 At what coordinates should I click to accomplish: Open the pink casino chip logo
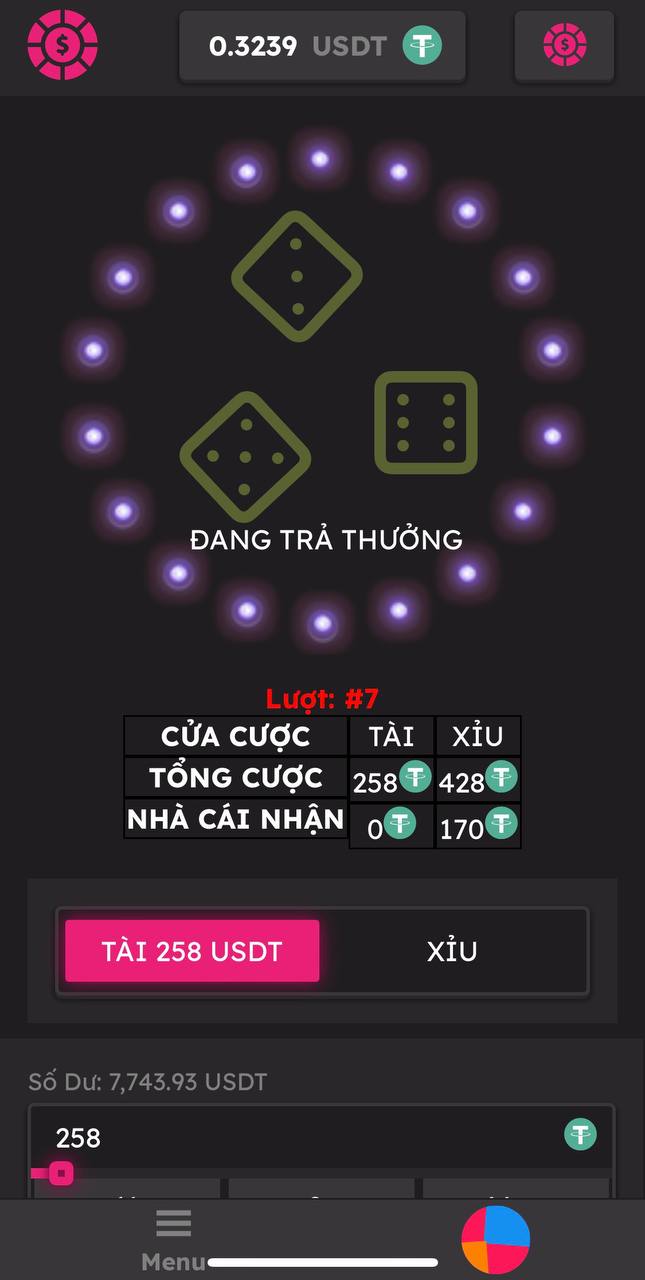[63, 45]
